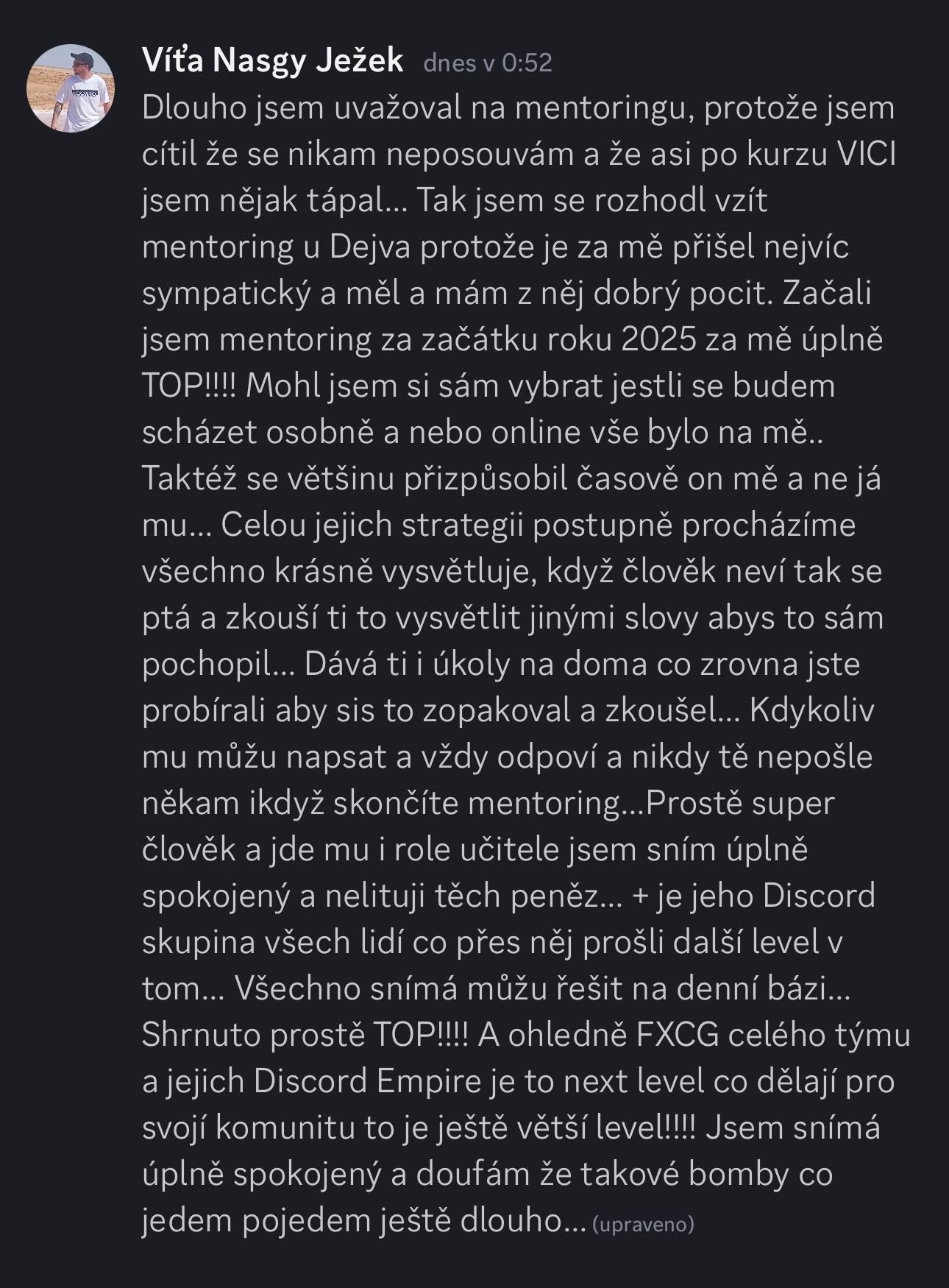Open Víťa Nasgy Ježek's profile avatar
The height and width of the screenshot is (1288, 949).
click(x=71, y=88)
